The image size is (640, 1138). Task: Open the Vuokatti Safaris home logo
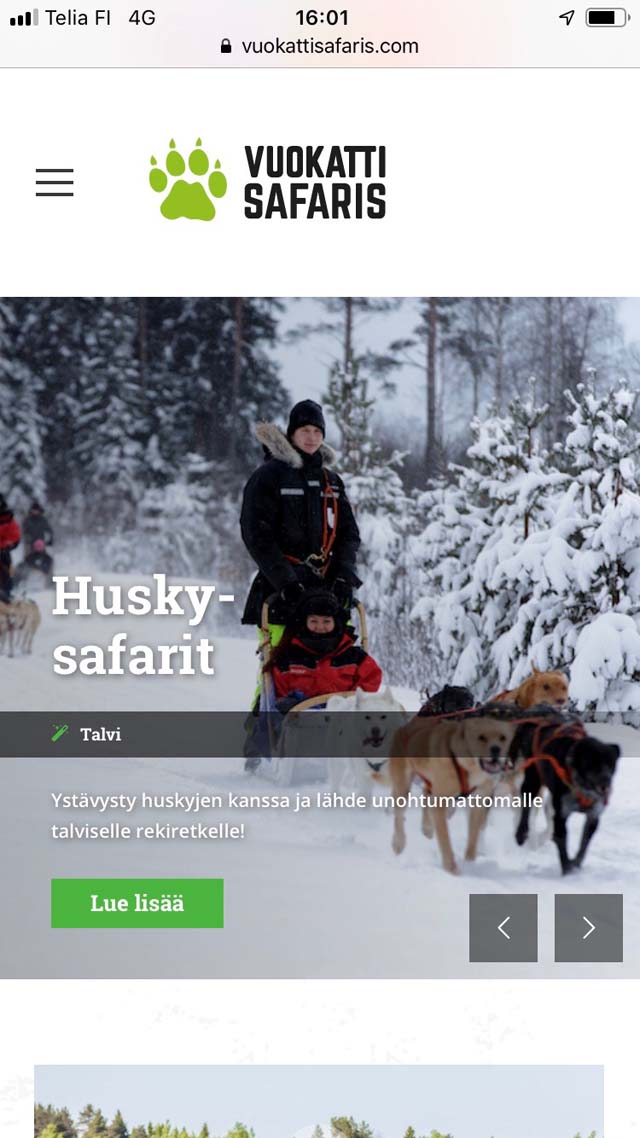click(x=268, y=181)
